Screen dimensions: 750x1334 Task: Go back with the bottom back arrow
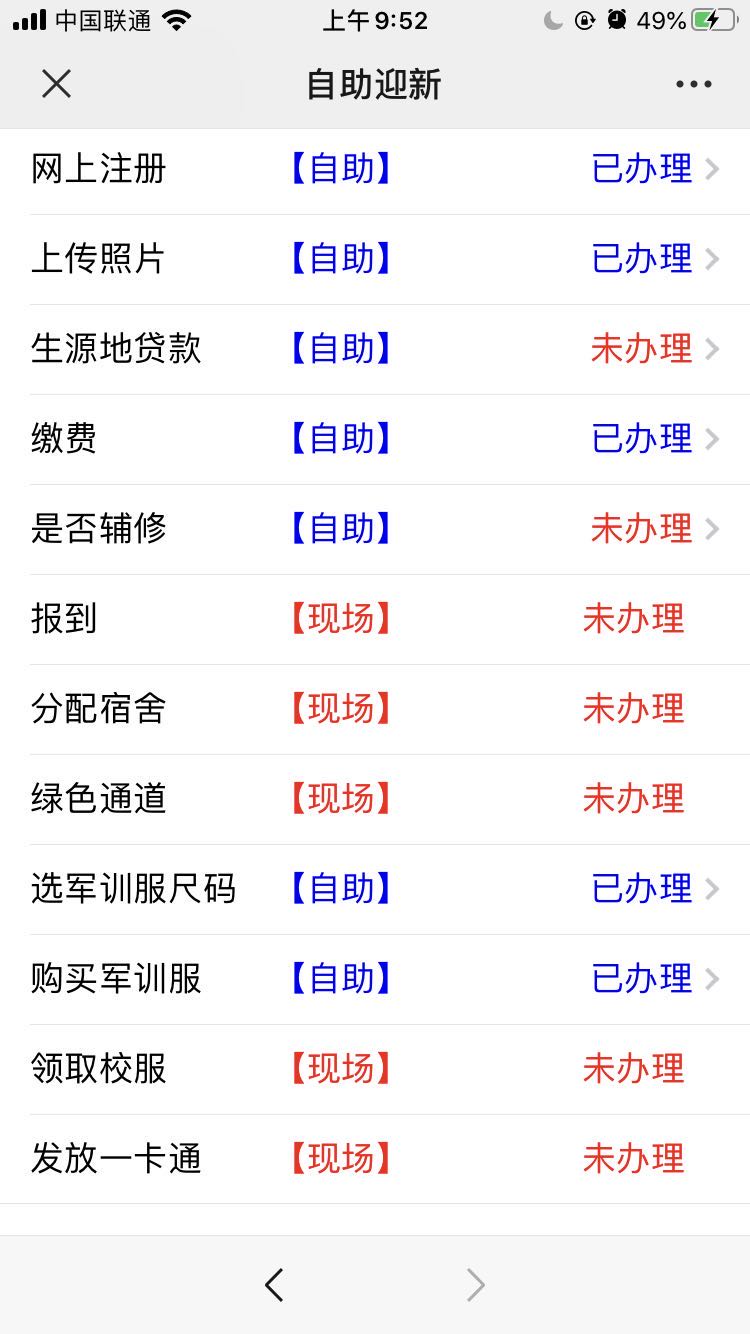(275, 1285)
